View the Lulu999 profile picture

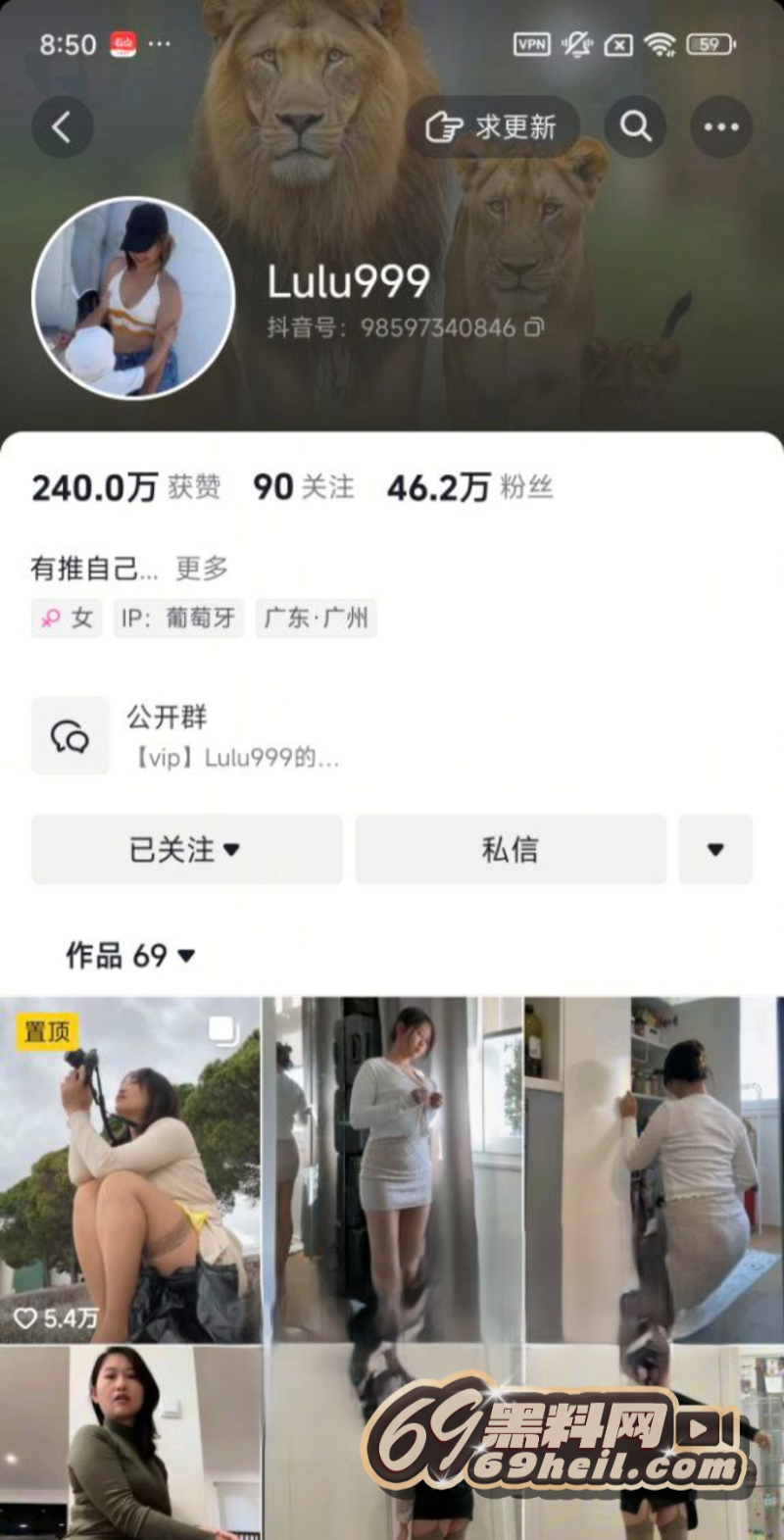pyautogui.click(x=133, y=298)
